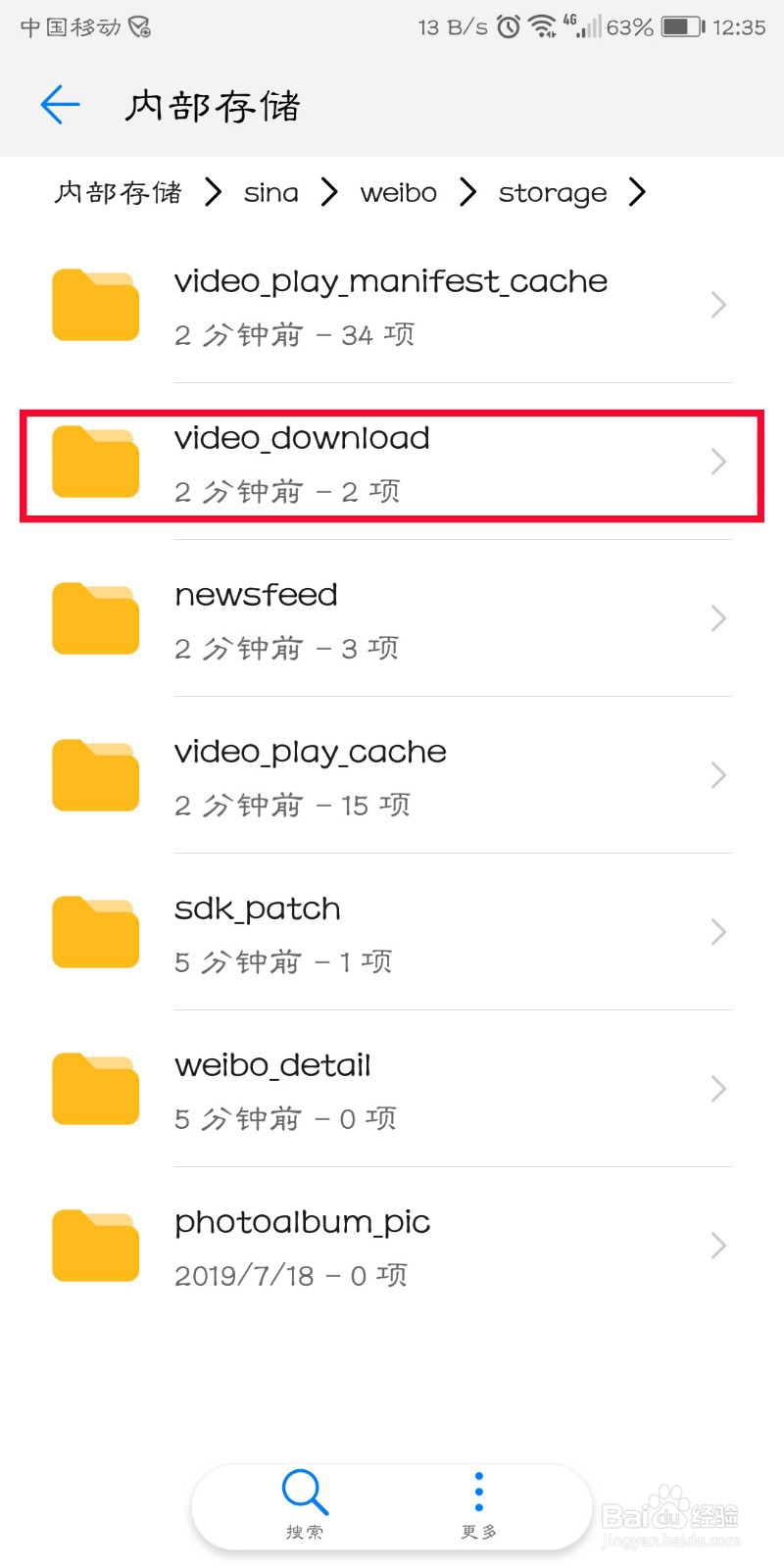Click the video_play_manifest_cache folder icon

[94, 304]
